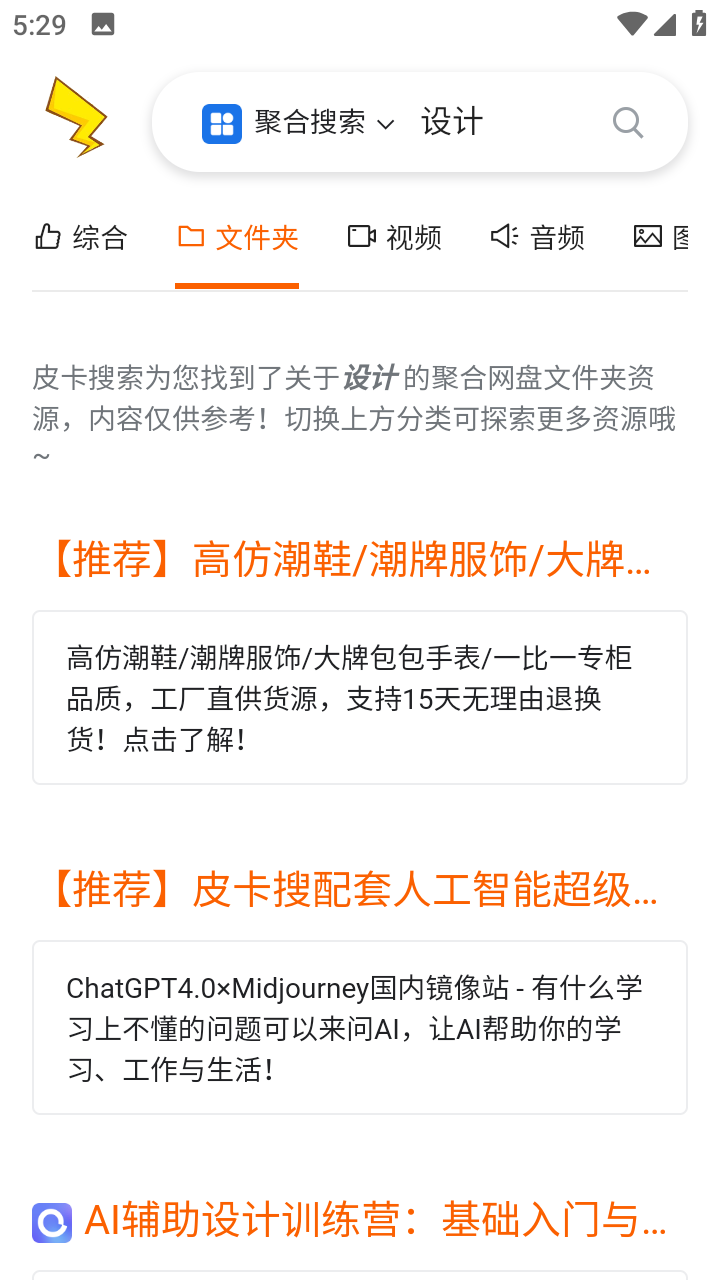
Task: Open the 工厂直供货源 description card
Action: (360, 697)
